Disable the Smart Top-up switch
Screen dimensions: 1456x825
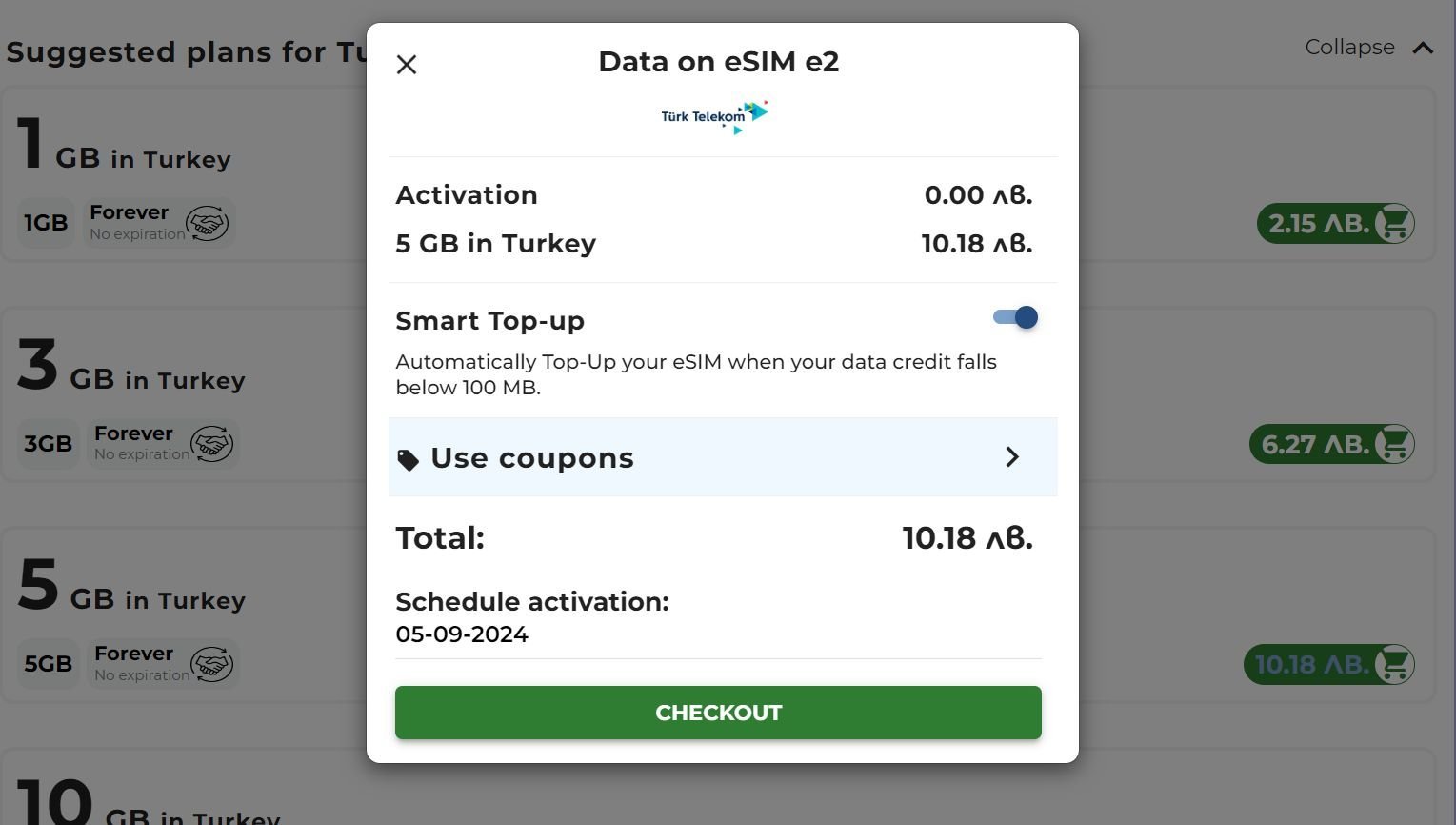[1015, 317]
